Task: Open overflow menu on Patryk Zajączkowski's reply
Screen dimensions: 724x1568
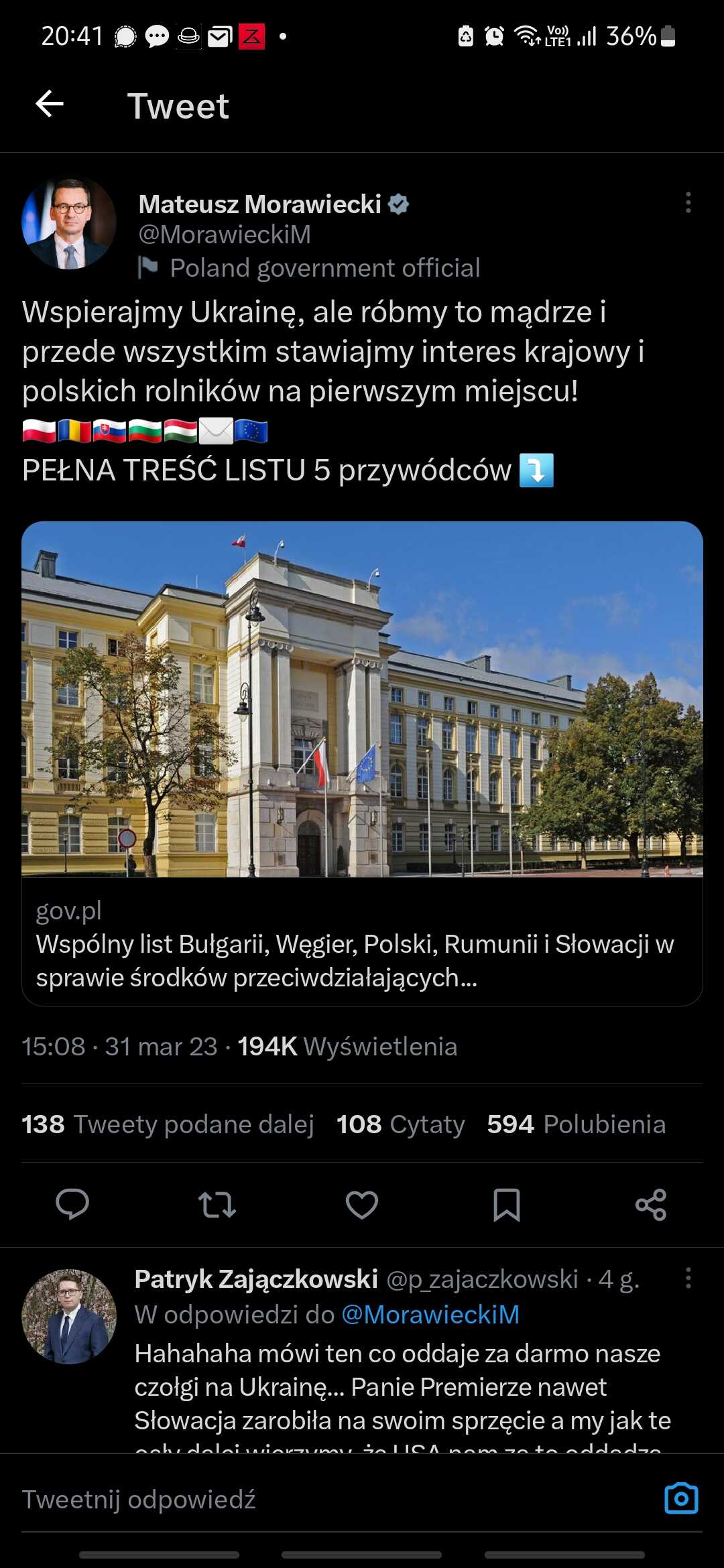Action: coord(688,1278)
